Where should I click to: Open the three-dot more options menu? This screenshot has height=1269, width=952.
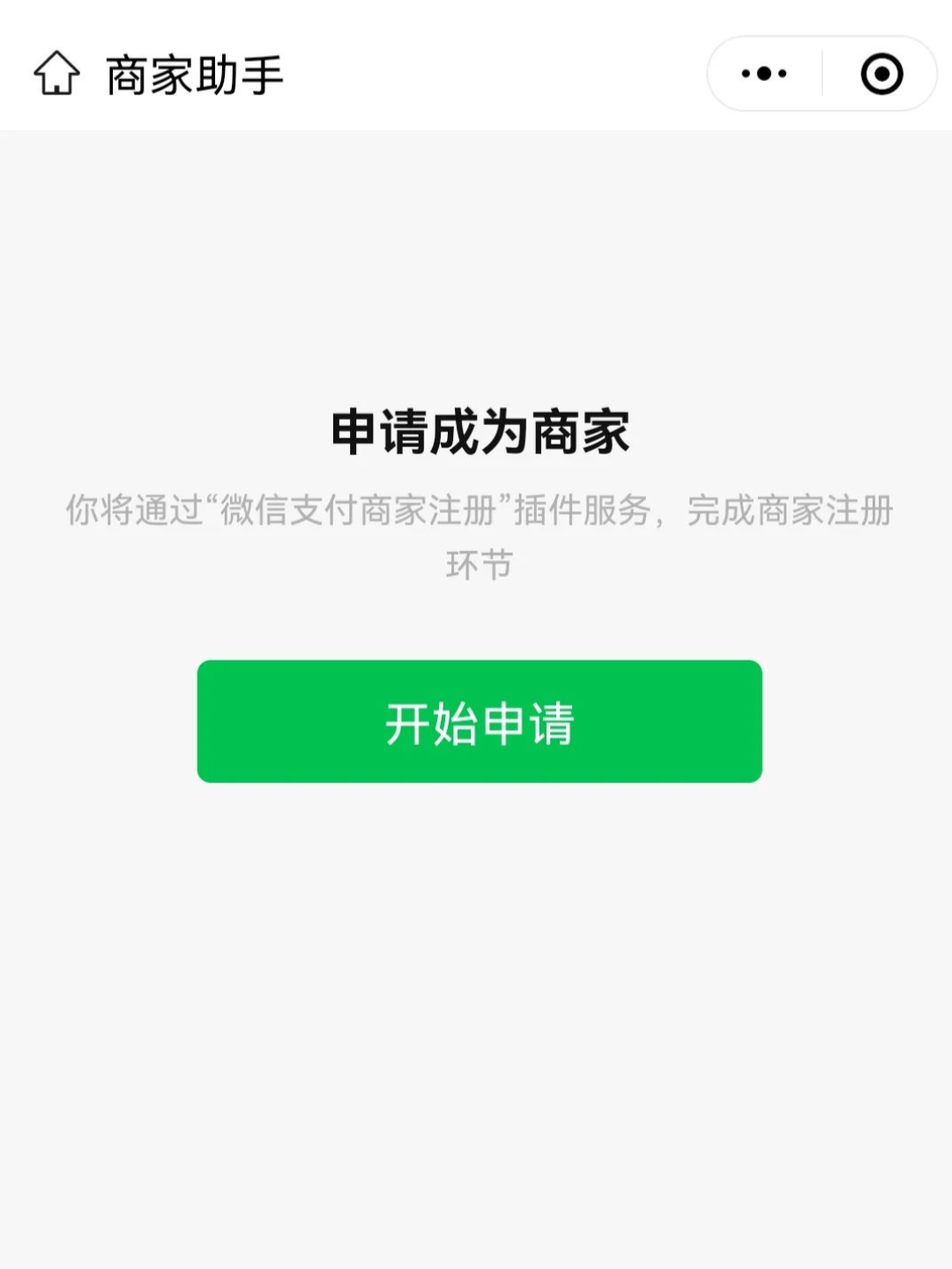pyautogui.click(x=764, y=73)
